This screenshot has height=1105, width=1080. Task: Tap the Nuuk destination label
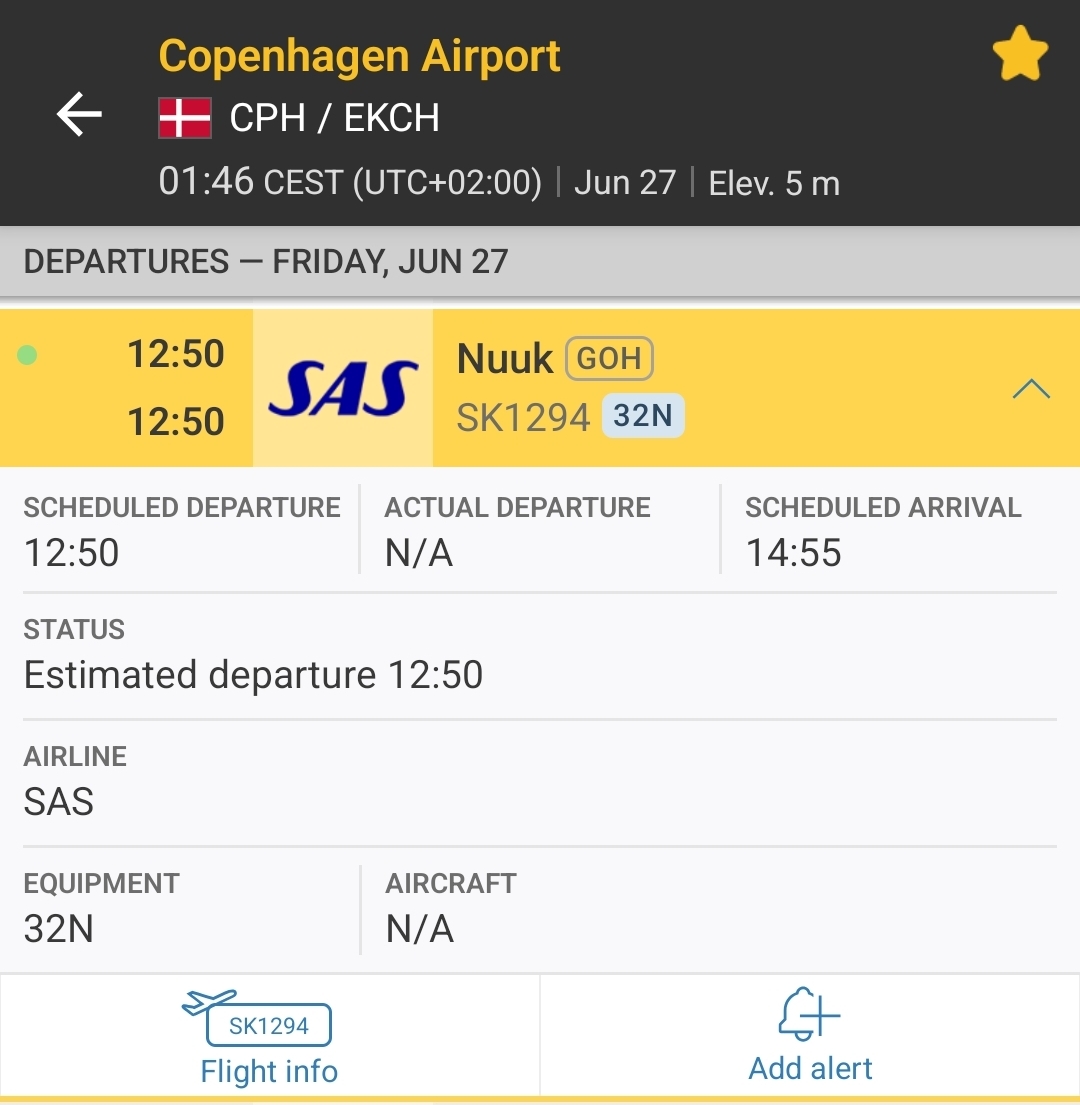(x=505, y=357)
